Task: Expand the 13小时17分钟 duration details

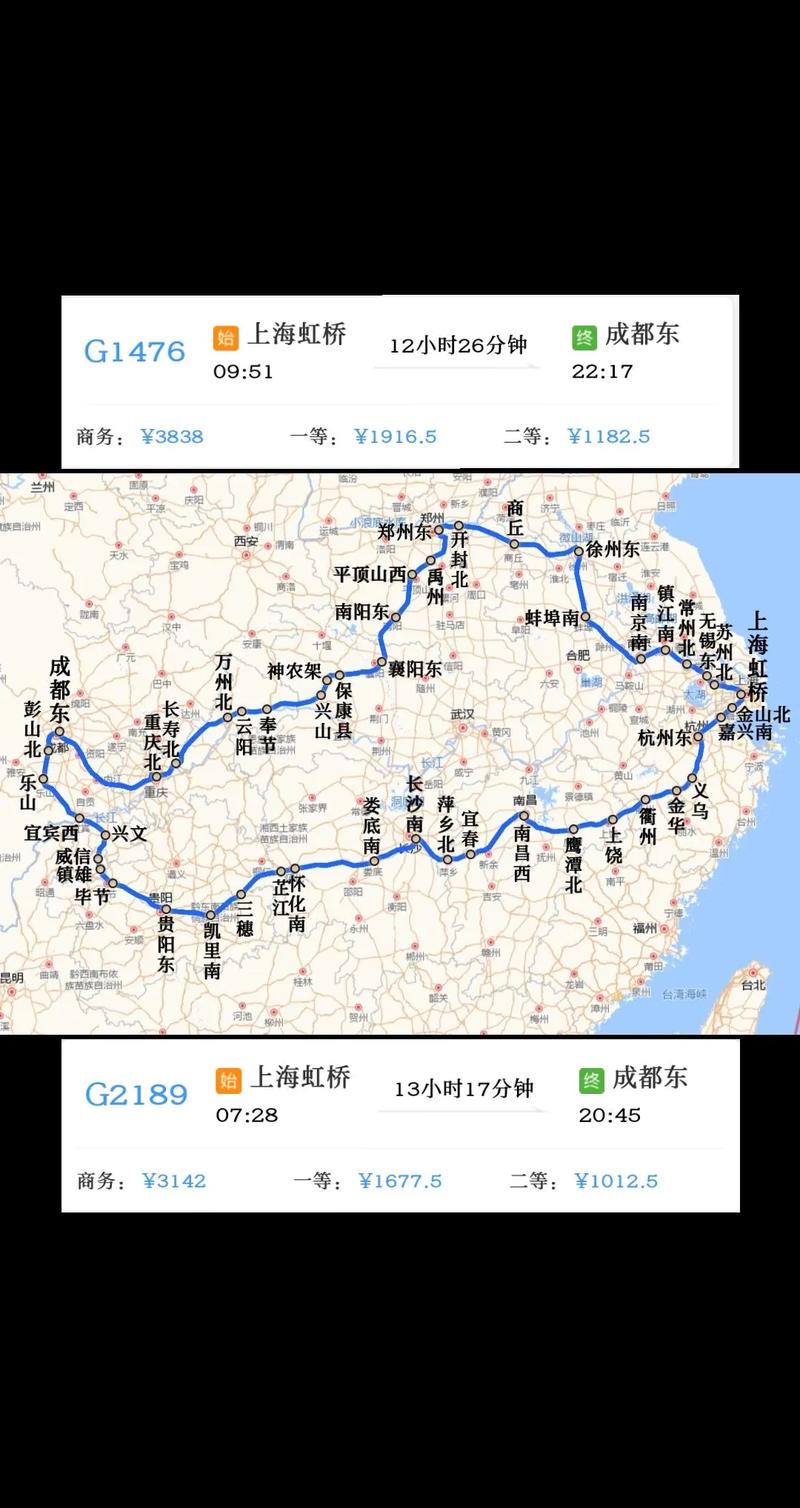Action: point(463,1089)
